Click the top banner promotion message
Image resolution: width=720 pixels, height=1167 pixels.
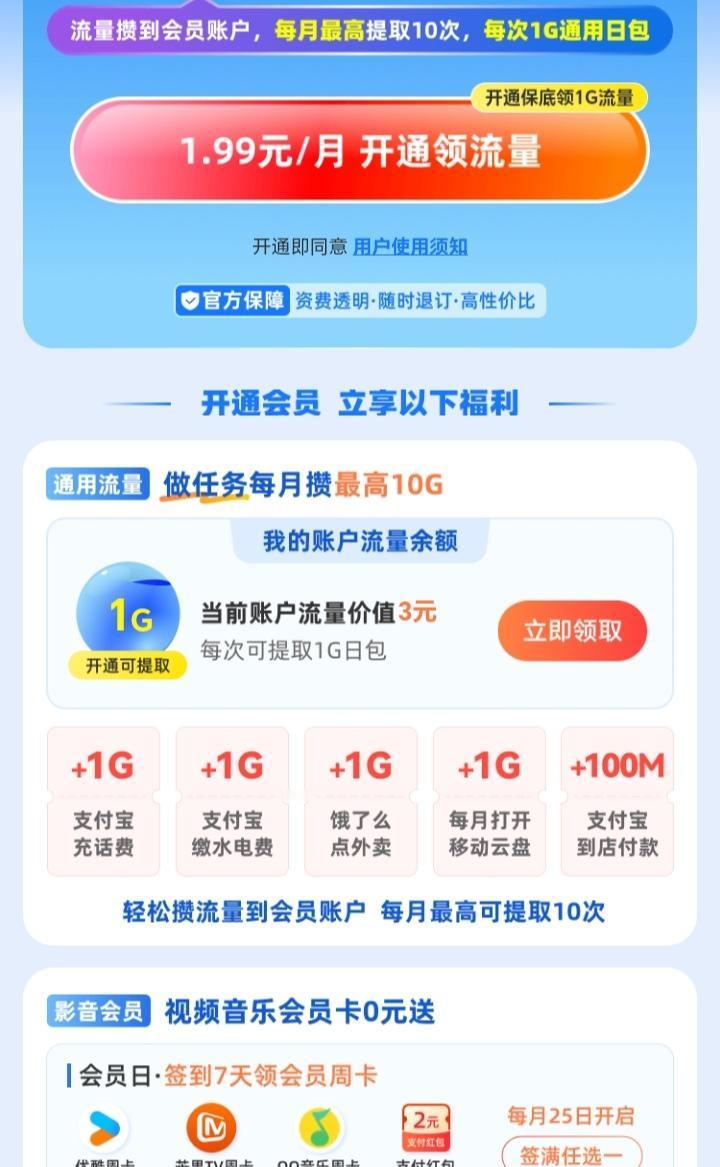360,30
